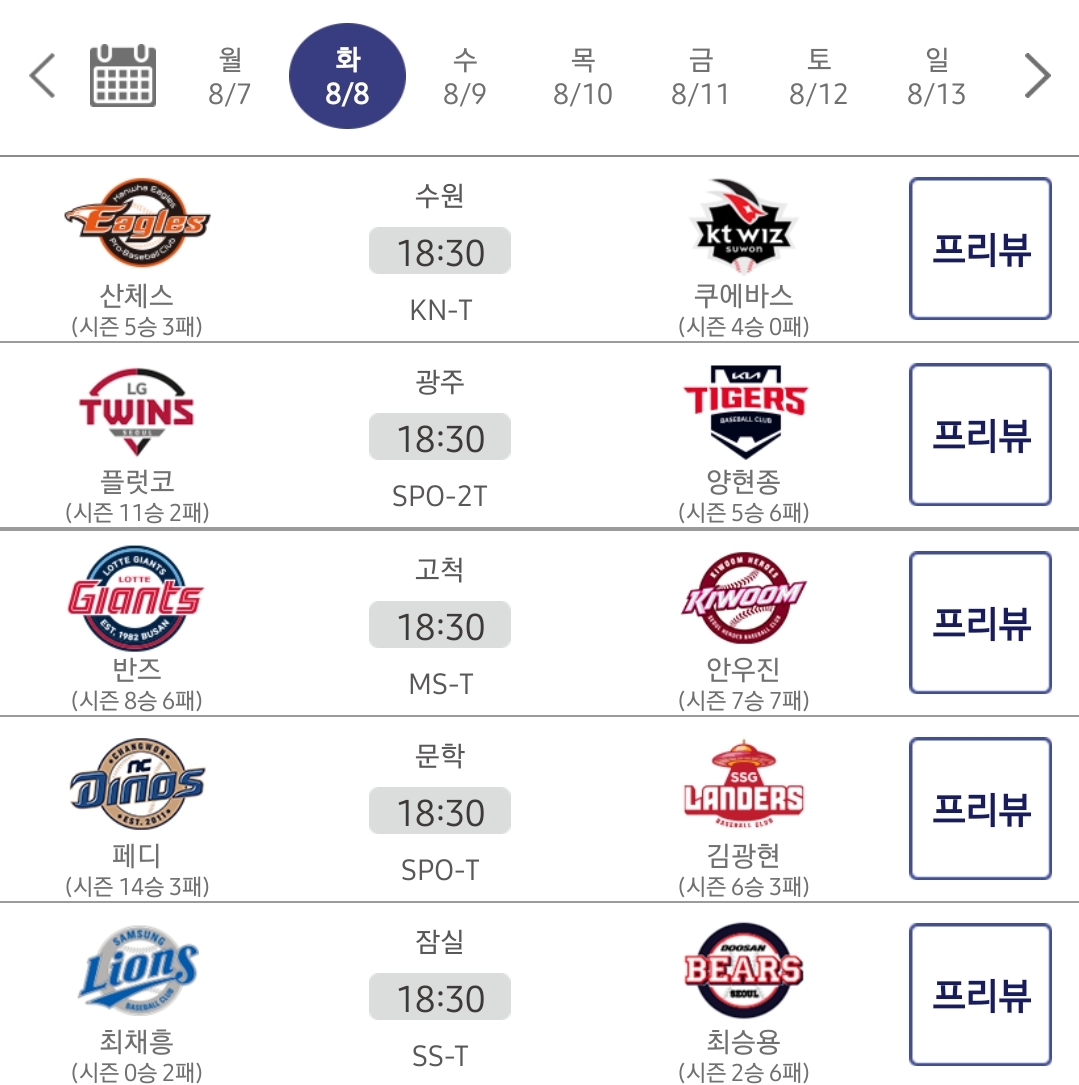Viewport: 1079px width, 1085px height.
Task: Click the Kiwoom Heroes team logo
Action: tap(741, 596)
